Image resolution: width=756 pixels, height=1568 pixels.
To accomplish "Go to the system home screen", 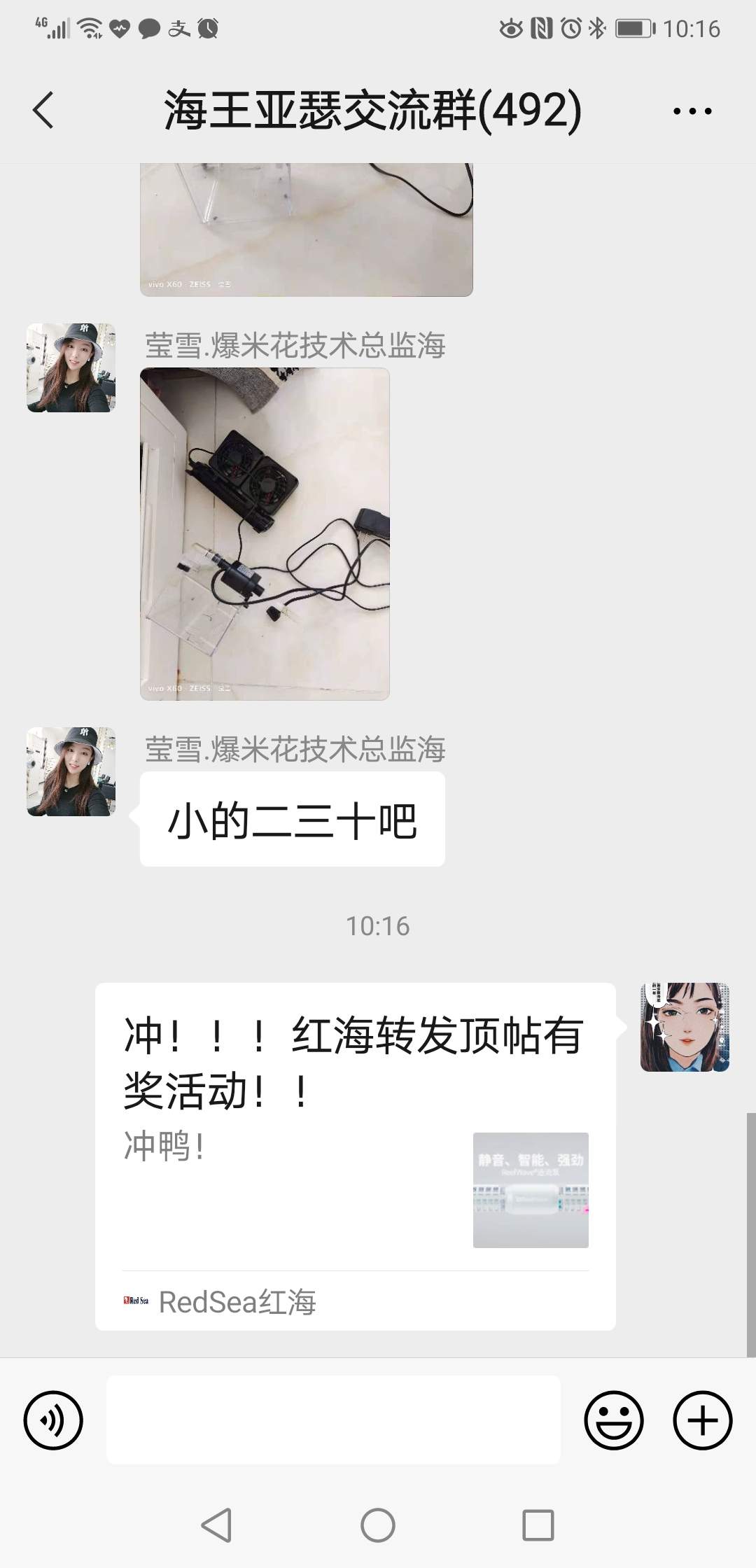I will pos(378,1525).
